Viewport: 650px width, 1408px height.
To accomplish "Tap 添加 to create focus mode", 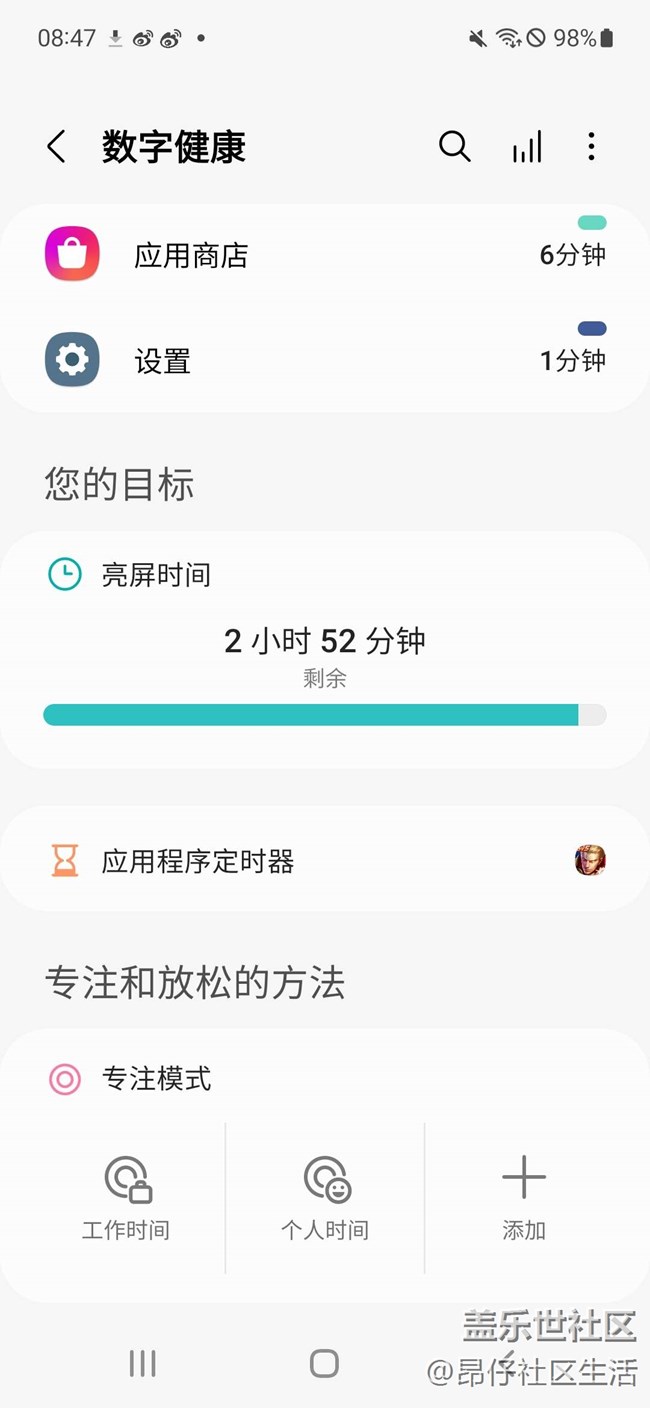I will pos(524,1197).
